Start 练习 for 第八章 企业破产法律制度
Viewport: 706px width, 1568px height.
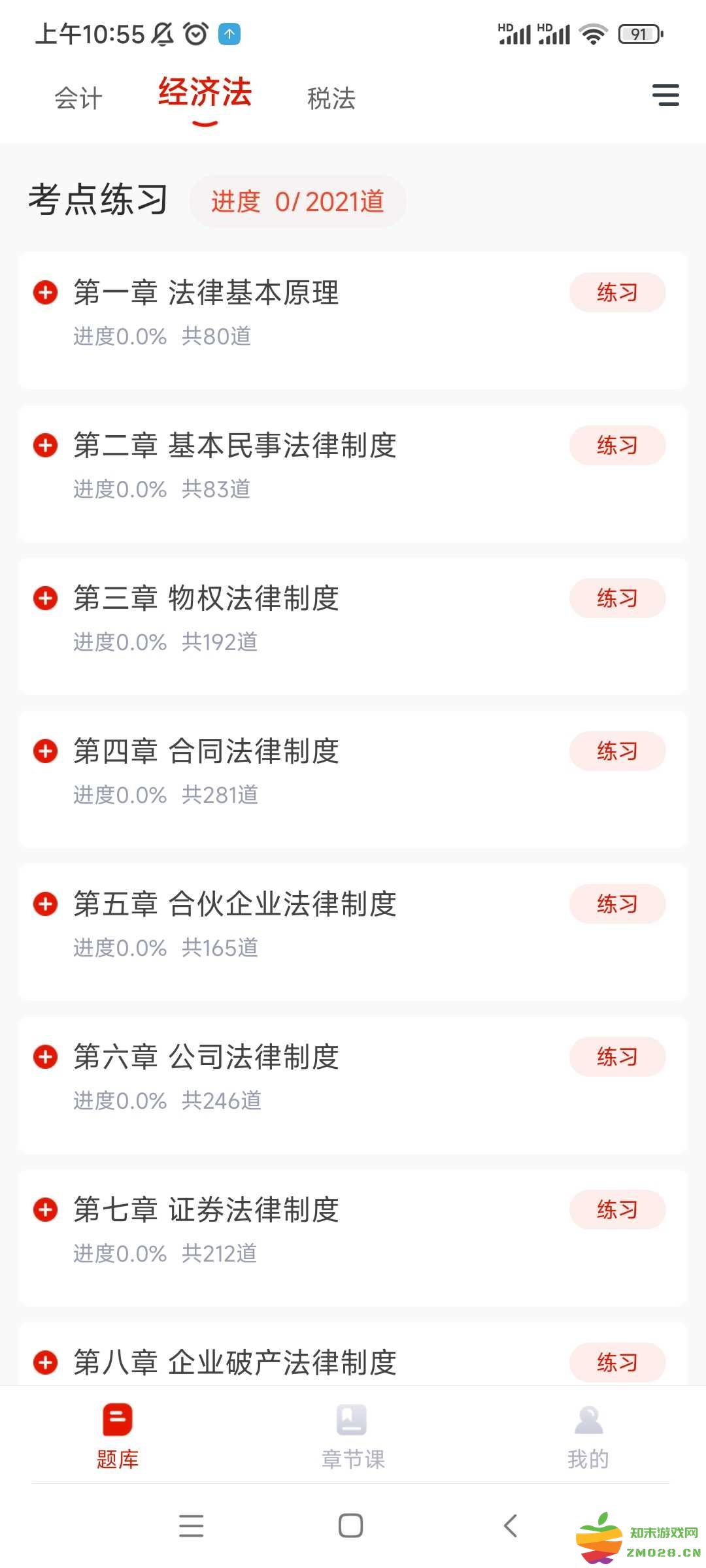(x=617, y=1362)
